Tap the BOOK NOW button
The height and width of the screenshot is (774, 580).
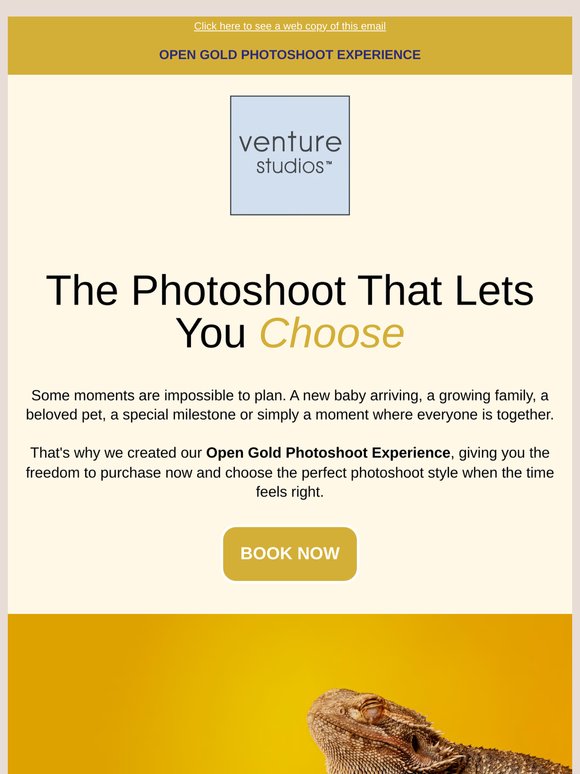tap(290, 553)
